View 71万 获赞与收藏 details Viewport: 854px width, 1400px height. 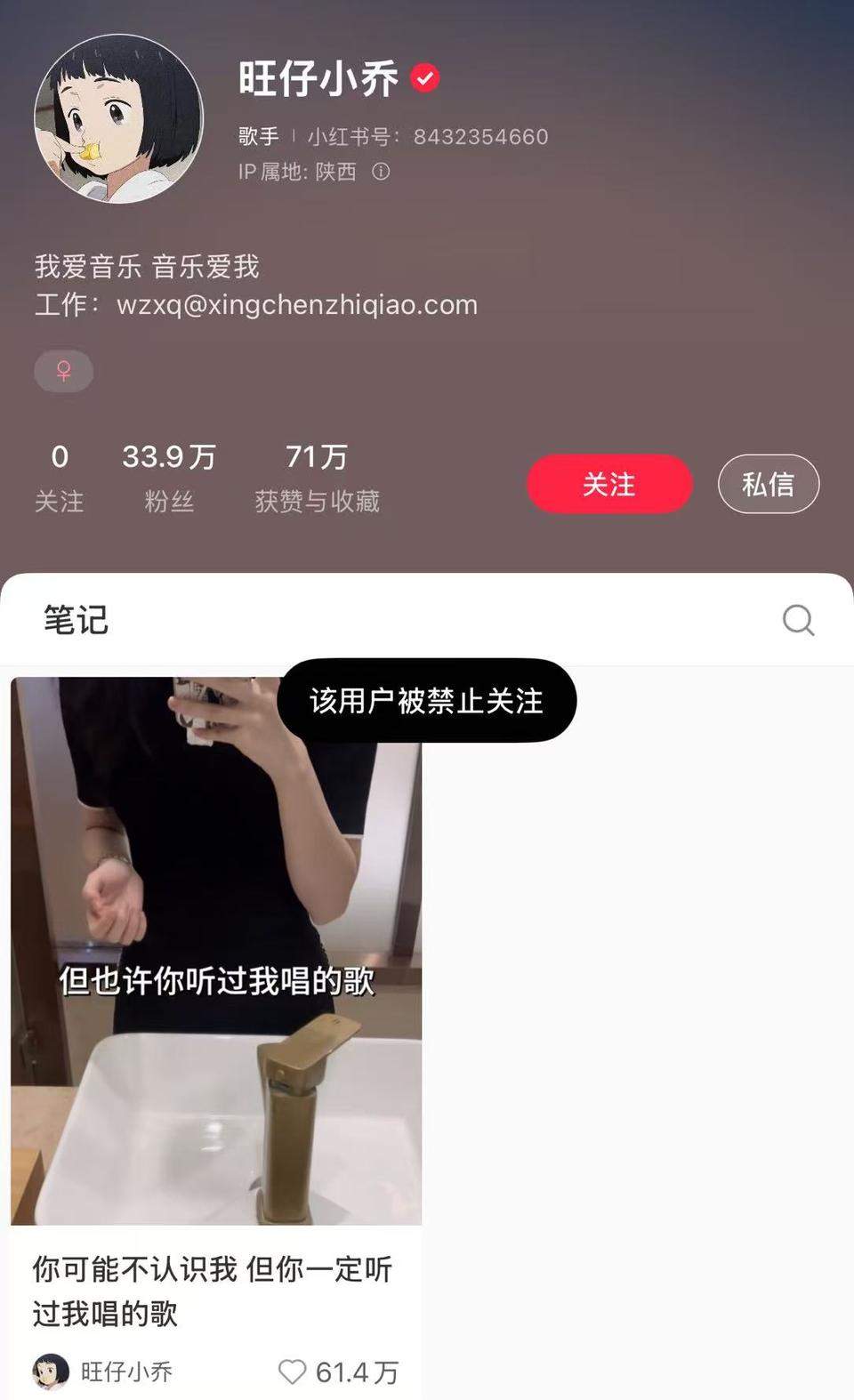click(x=317, y=478)
